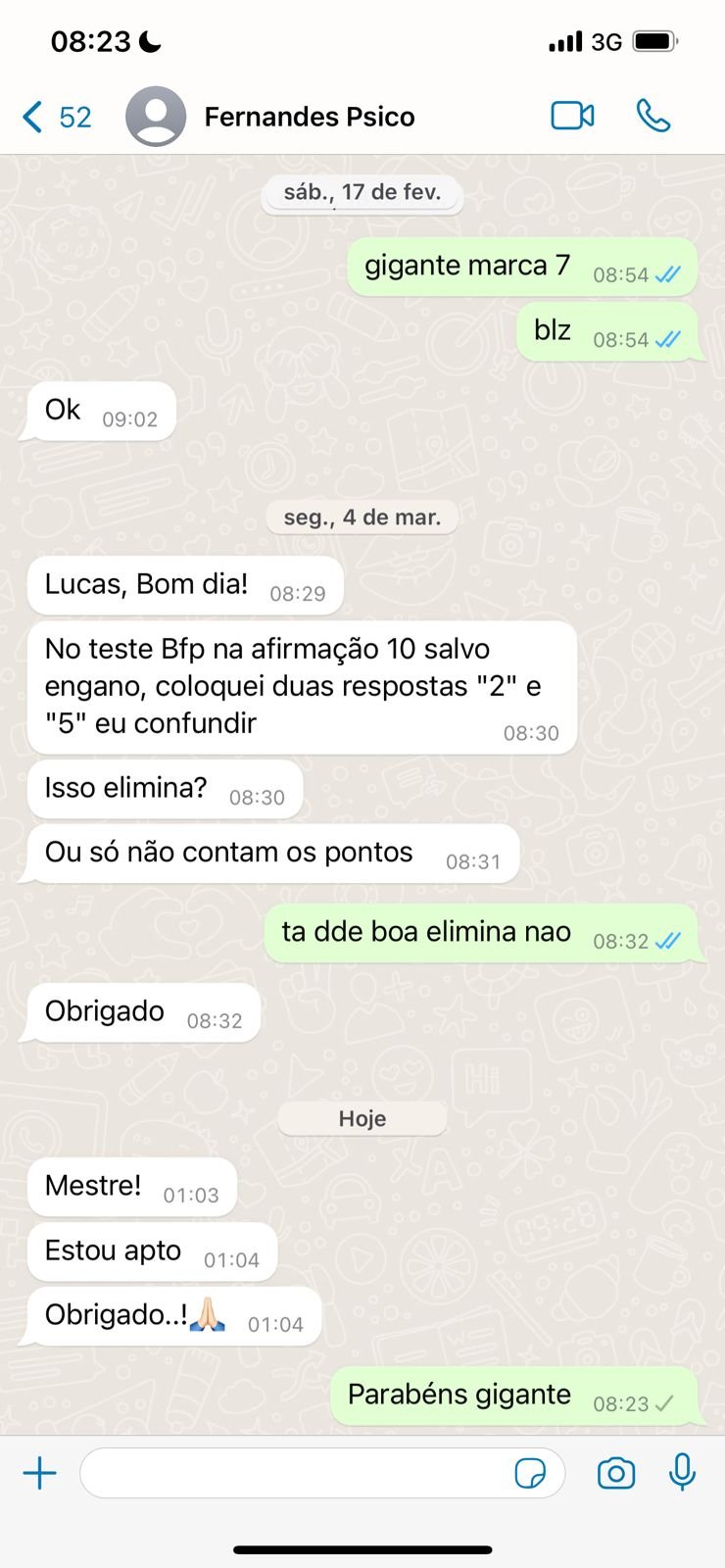Open the sticker picker
Screen dimensions: 725x1568
530,1473
